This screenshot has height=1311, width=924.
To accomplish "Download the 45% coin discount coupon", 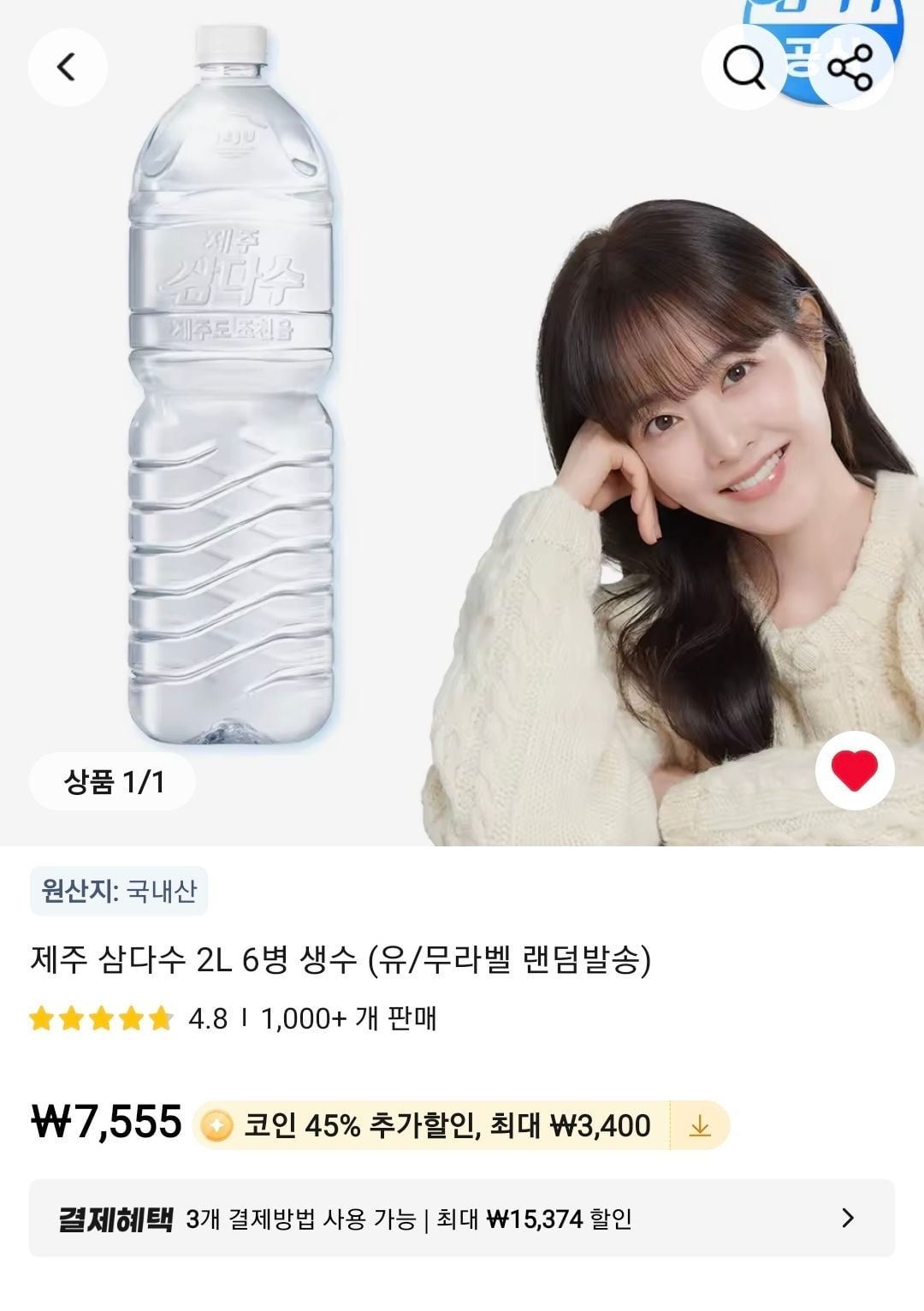I will point(700,1126).
